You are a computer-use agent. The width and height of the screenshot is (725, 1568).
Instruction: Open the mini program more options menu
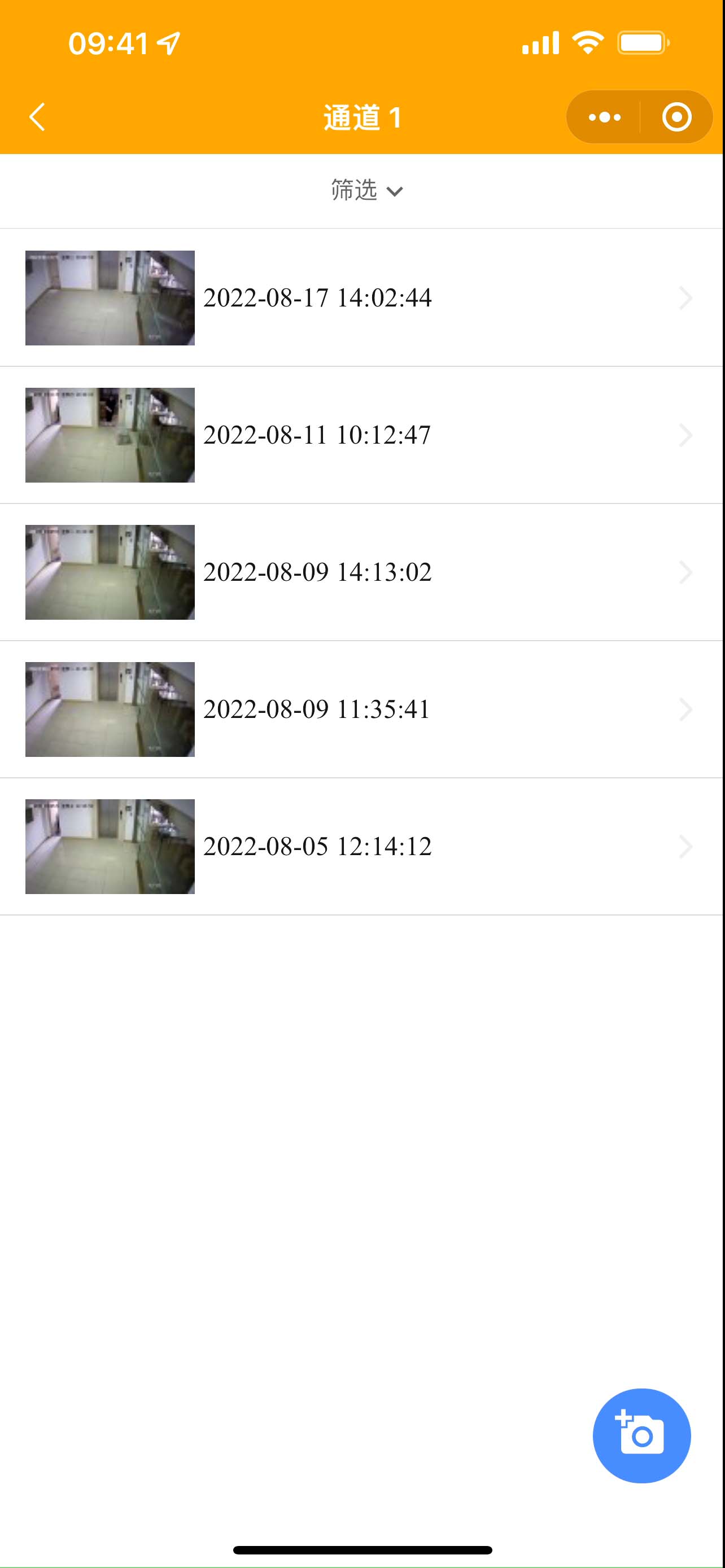(x=605, y=117)
